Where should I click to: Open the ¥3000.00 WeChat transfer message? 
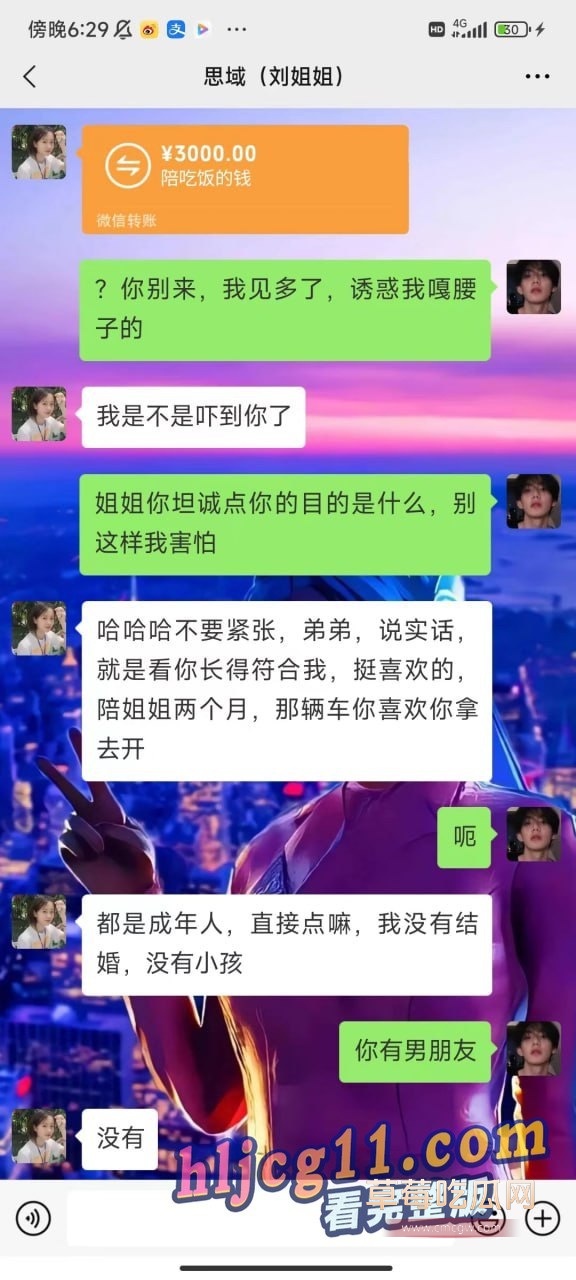tap(245, 180)
